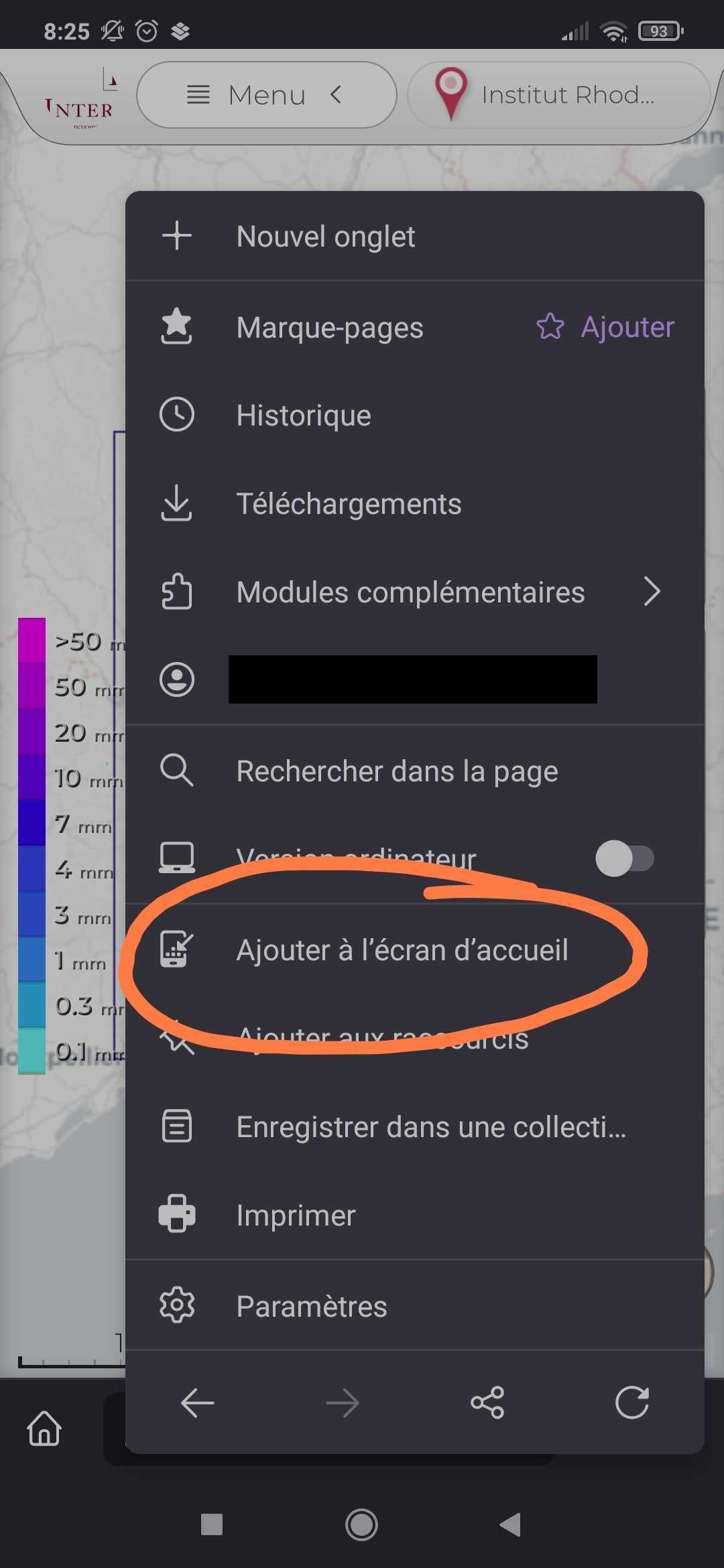Reload the page with the refresh icon
Screen dimensions: 724x1568
click(632, 1402)
